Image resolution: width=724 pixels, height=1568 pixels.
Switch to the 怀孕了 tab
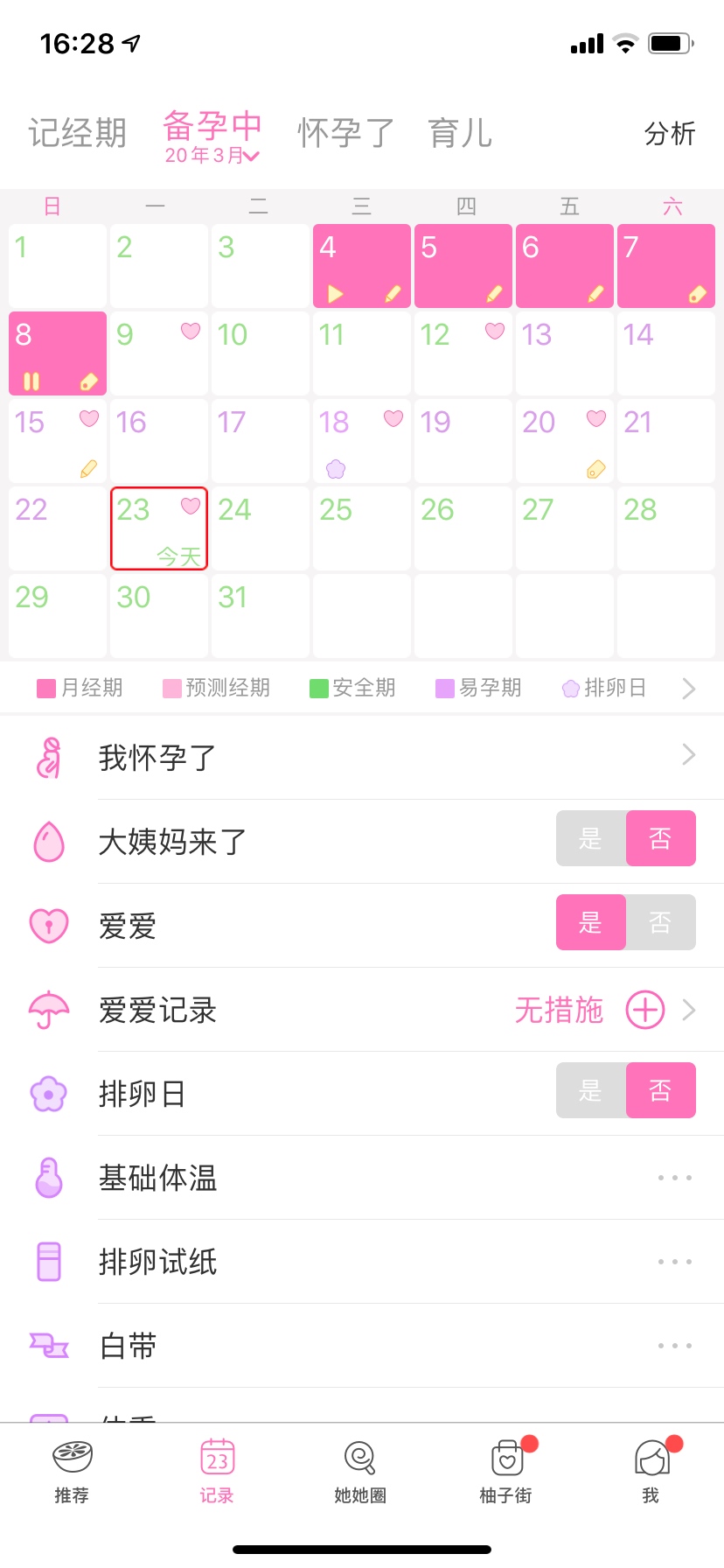(345, 133)
